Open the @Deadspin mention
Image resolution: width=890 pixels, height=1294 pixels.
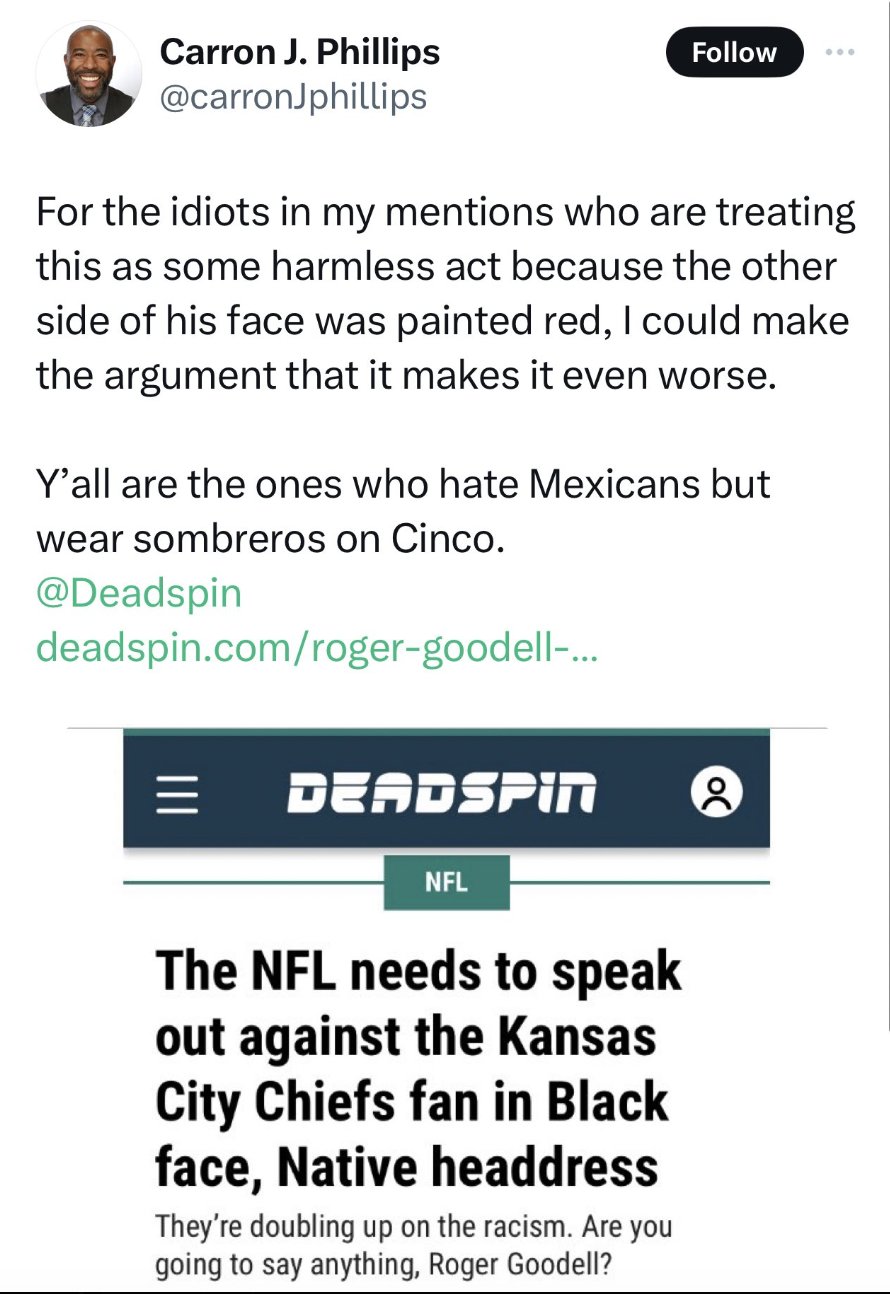tap(139, 593)
